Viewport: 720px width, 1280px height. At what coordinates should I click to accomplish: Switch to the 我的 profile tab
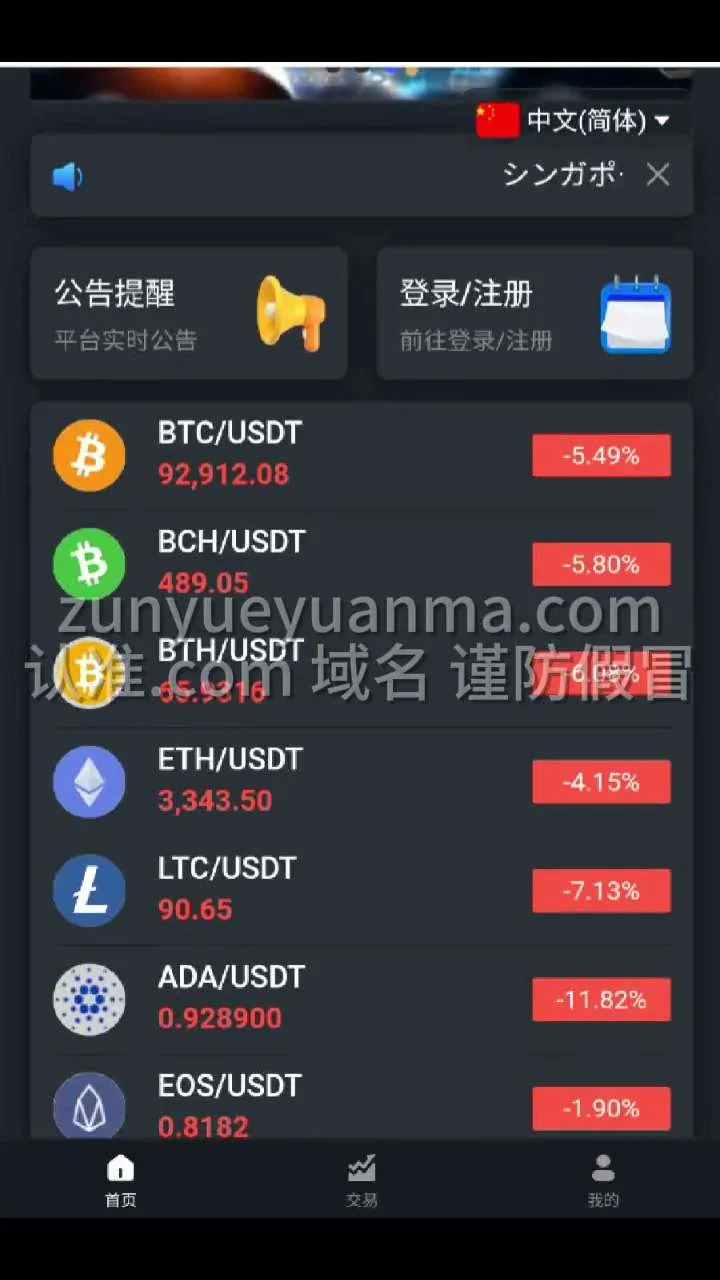tap(602, 1180)
